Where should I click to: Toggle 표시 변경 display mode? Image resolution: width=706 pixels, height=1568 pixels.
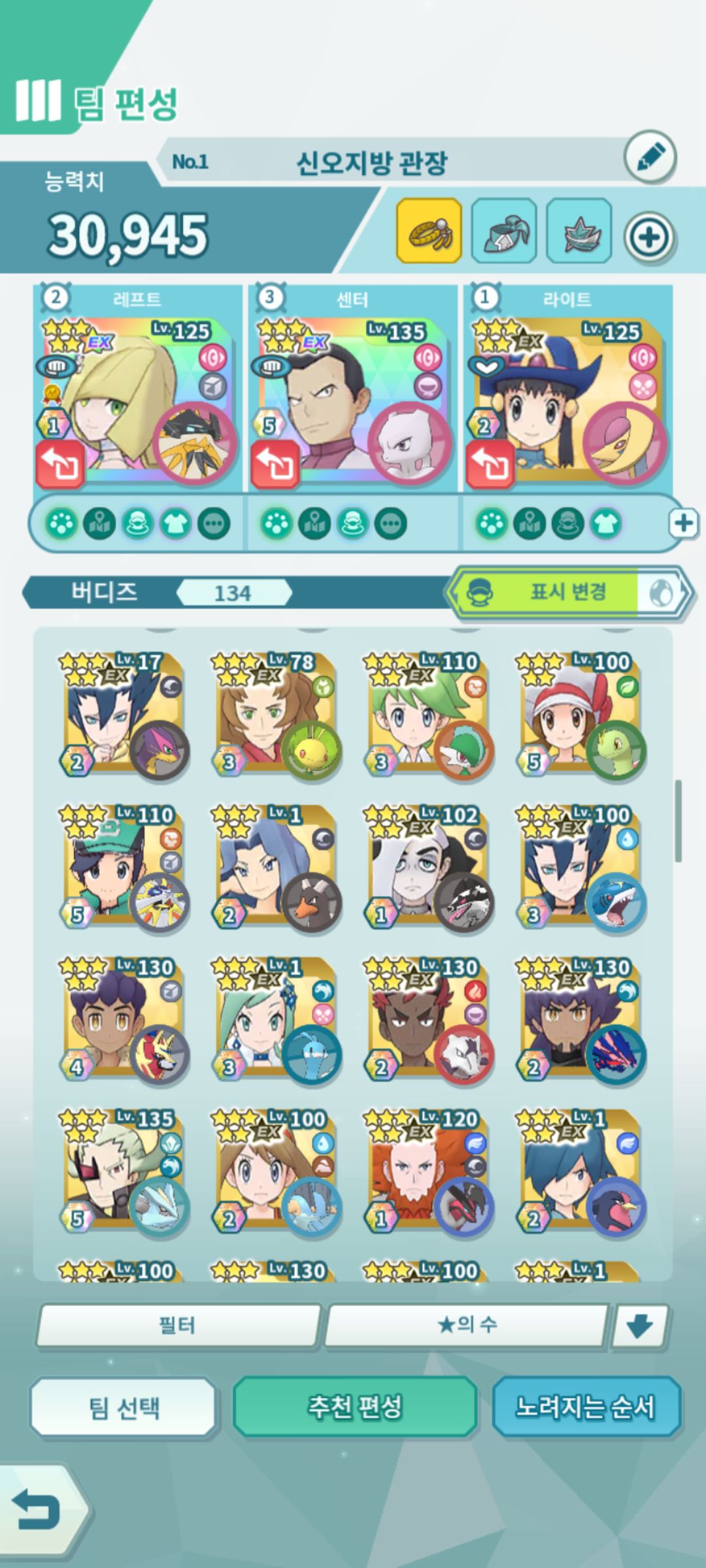coord(567,593)
